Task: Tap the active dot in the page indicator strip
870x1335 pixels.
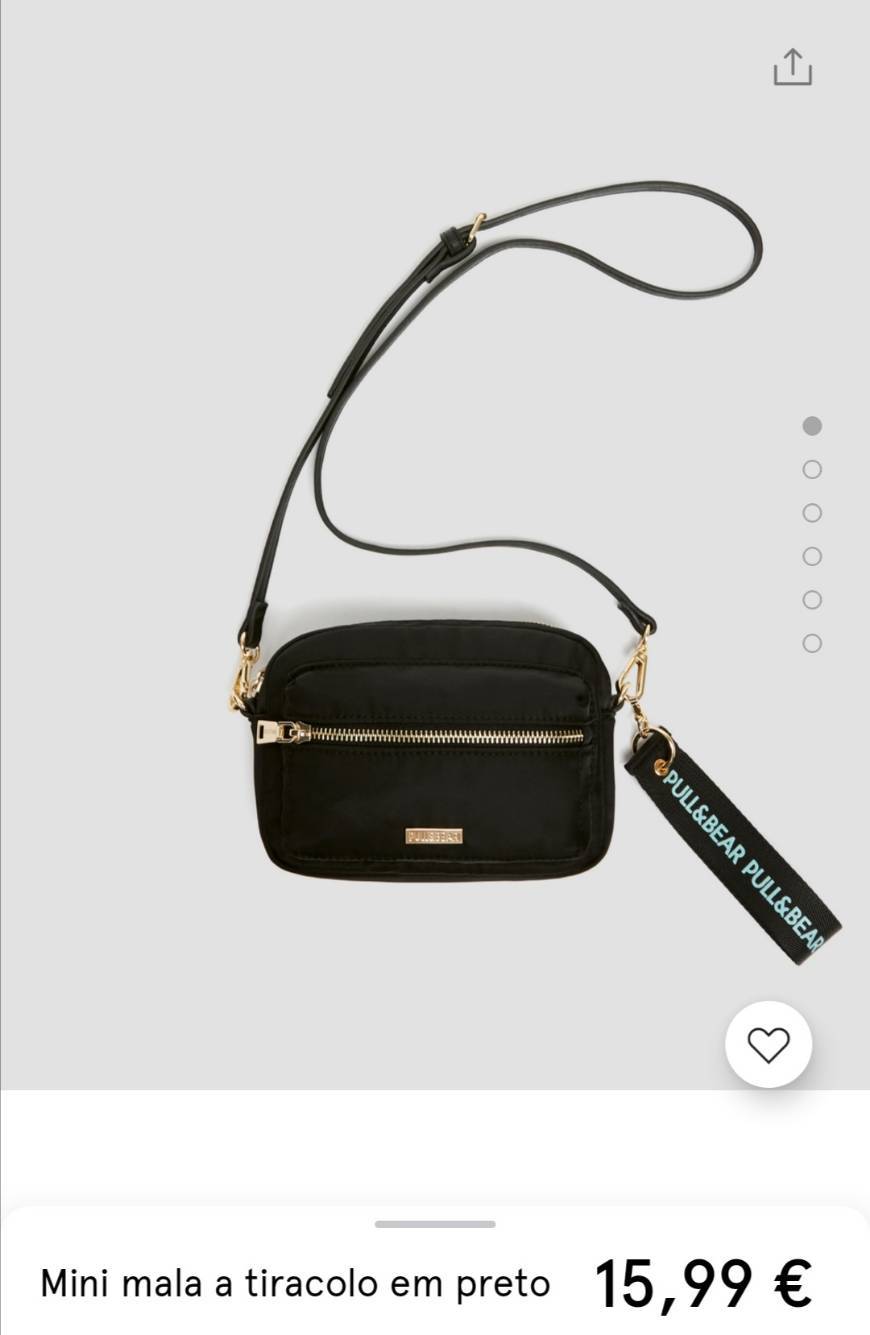Action: point(812,426)
